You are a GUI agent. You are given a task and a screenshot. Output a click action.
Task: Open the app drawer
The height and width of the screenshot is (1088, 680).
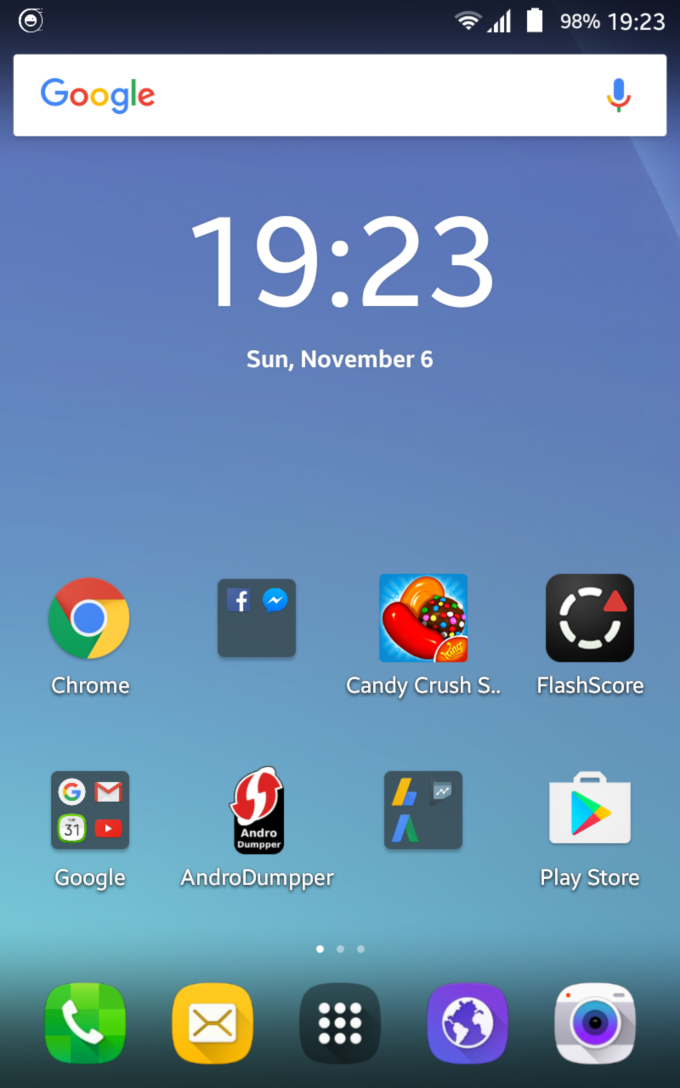(340, 1023)
